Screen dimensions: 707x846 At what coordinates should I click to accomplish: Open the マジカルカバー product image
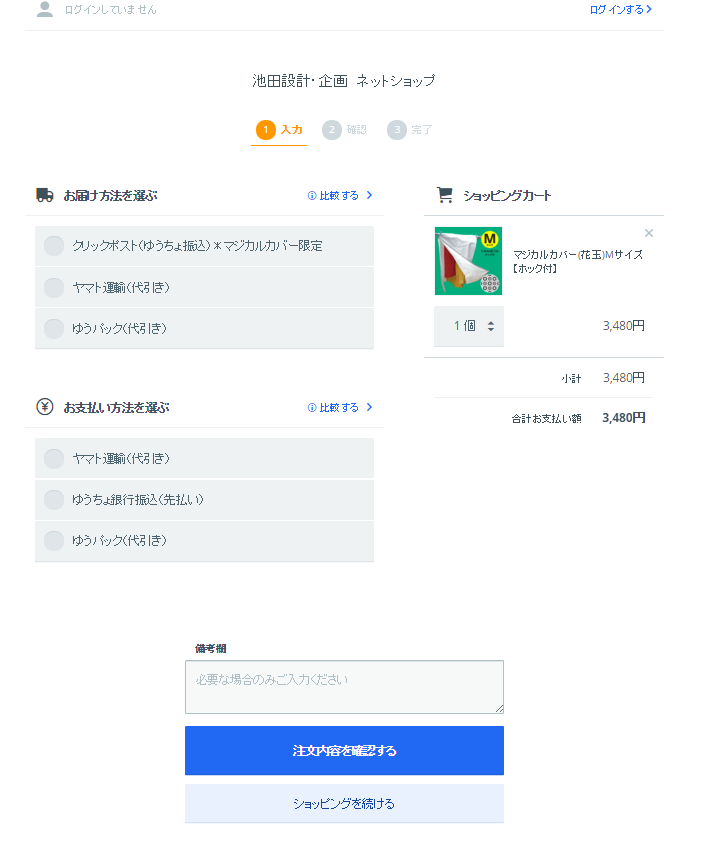(468, 261)
